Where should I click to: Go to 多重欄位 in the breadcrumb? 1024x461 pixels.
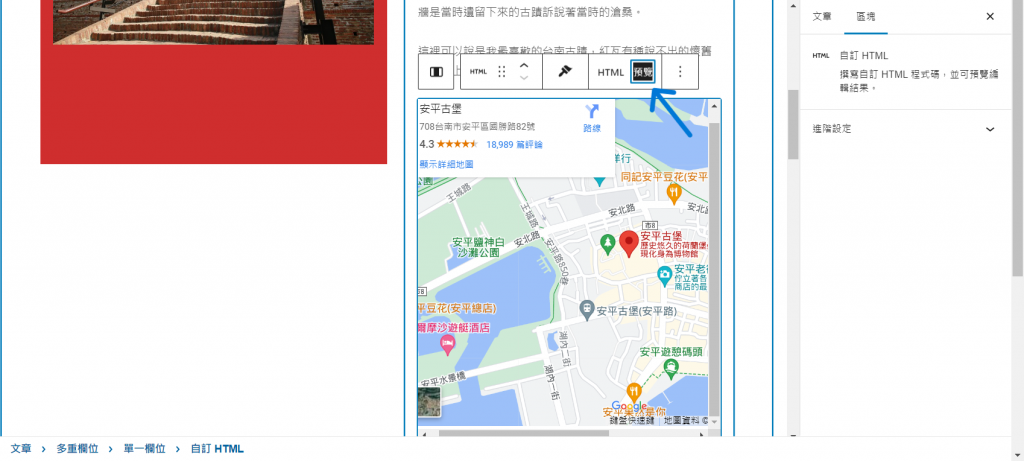pyautogui.click(x=77, y=449)
